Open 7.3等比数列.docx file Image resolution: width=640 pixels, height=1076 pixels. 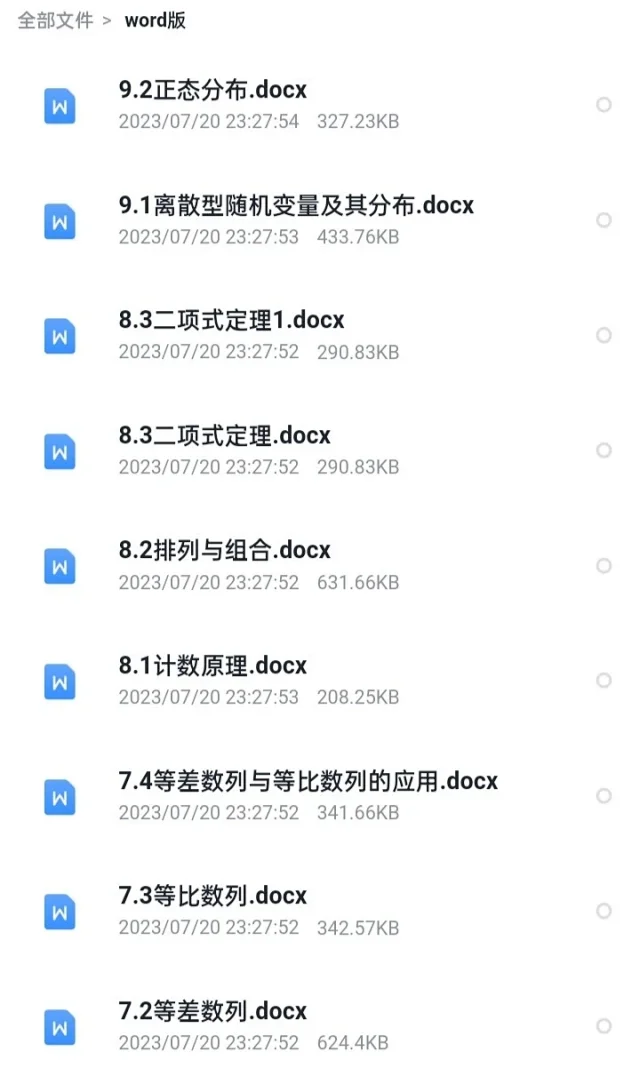coord(320,911)
